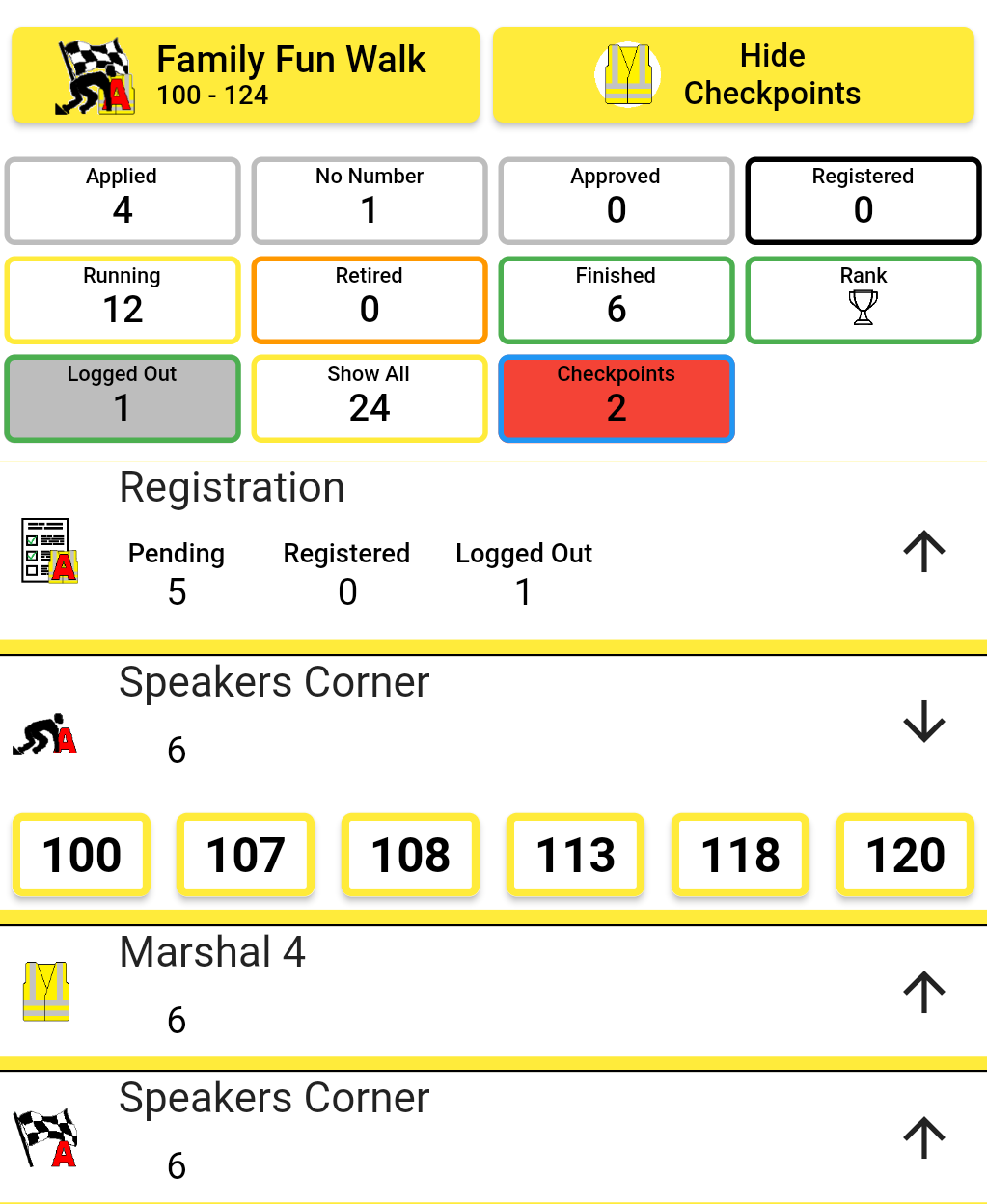Viewport: 987px width, 1204px height.
Task: Show the Running participants
Action: pos(123,300)
